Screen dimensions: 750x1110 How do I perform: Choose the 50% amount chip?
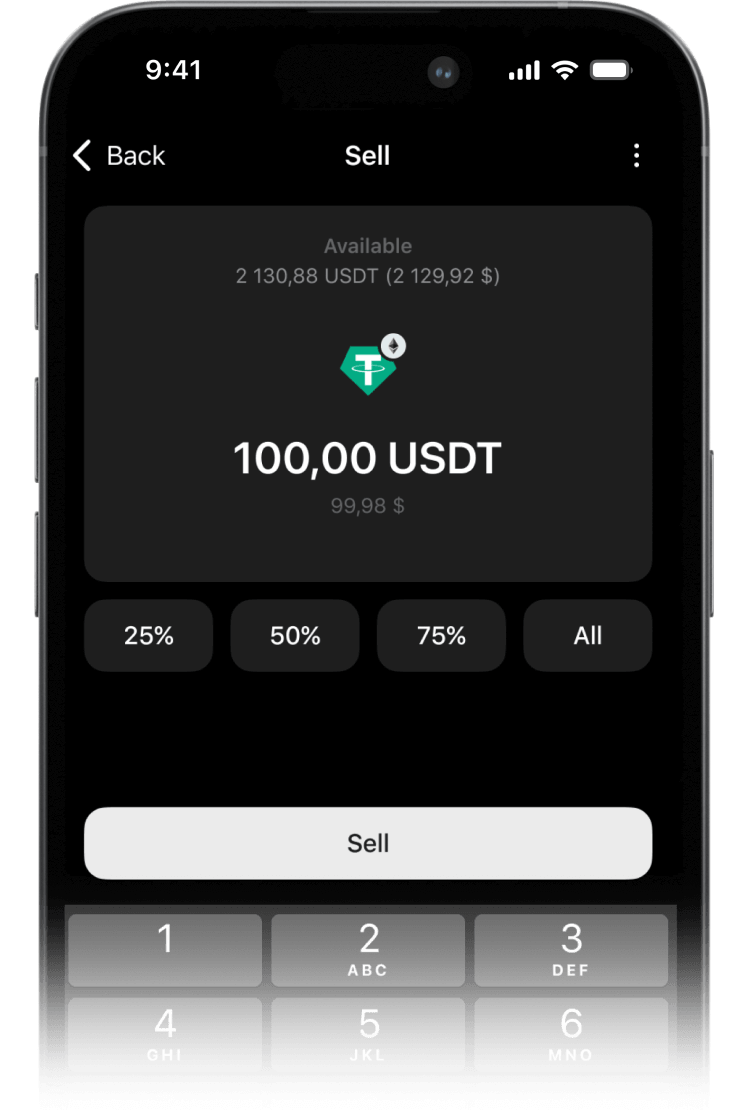(x=295, y=636)
